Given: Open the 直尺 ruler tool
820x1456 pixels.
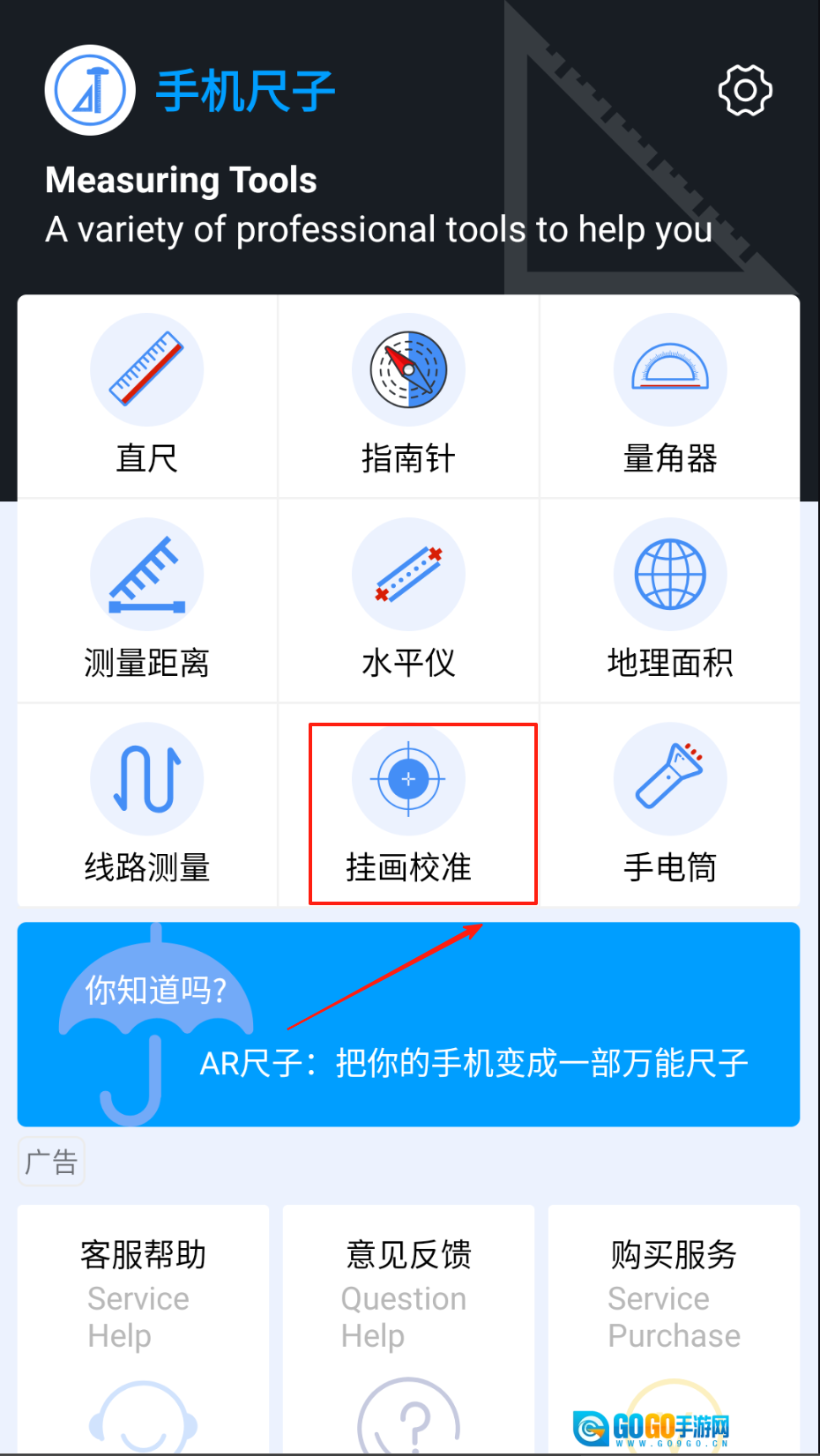Looking at the screenshot, I should pos(147,397).
